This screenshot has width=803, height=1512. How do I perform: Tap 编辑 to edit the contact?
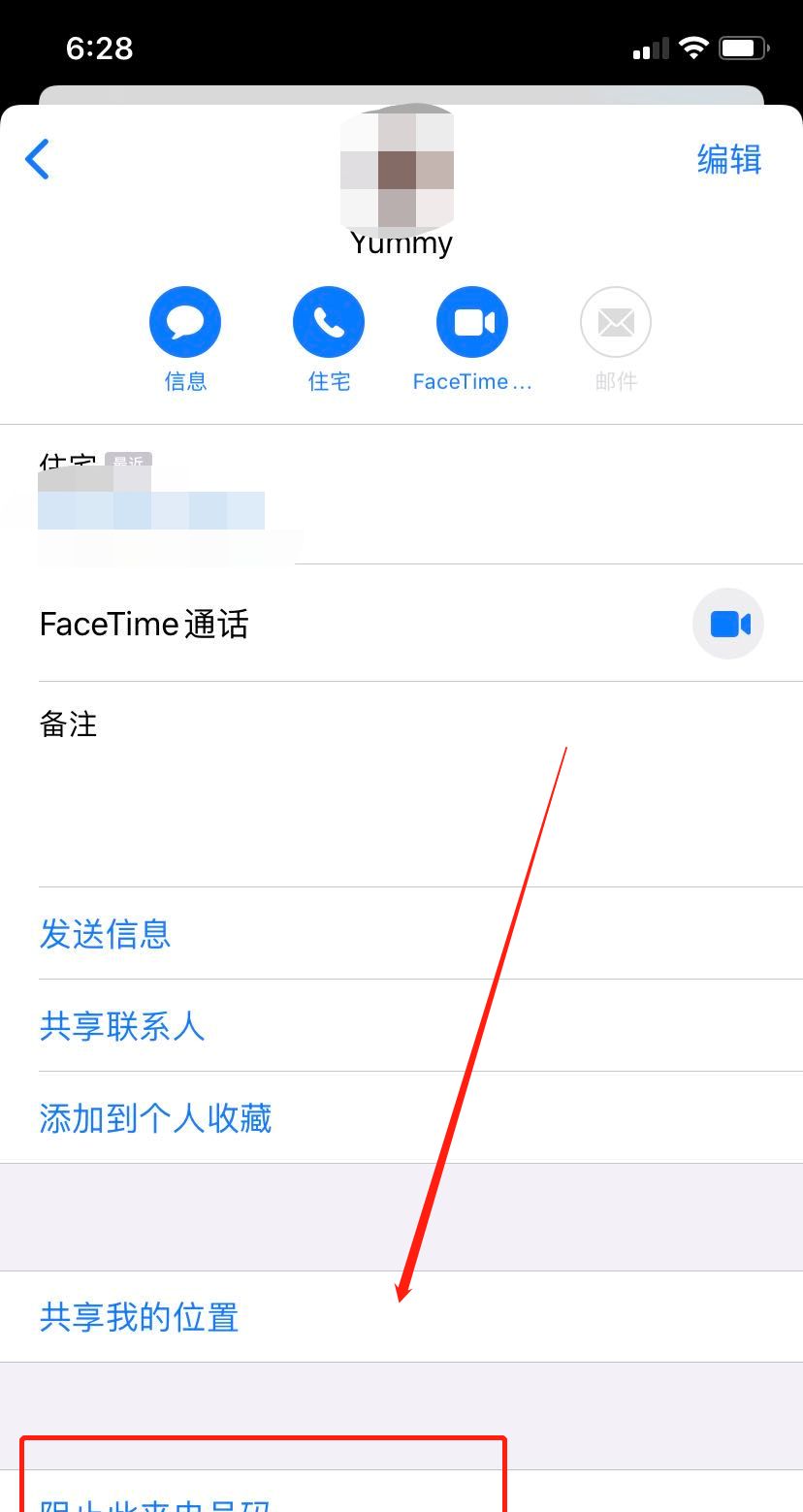tap(729, 159)
